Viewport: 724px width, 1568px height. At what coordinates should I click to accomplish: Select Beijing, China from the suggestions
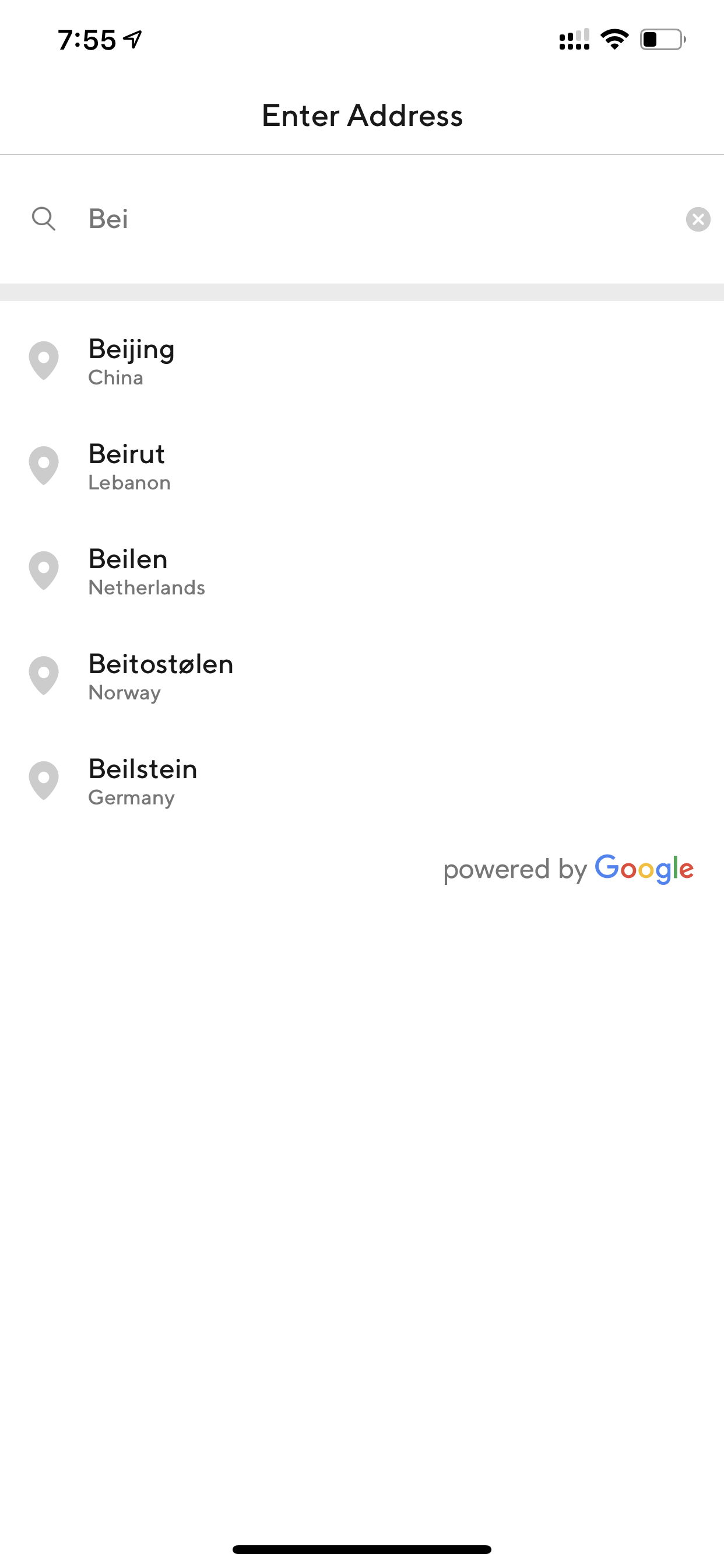click(362, 361)
